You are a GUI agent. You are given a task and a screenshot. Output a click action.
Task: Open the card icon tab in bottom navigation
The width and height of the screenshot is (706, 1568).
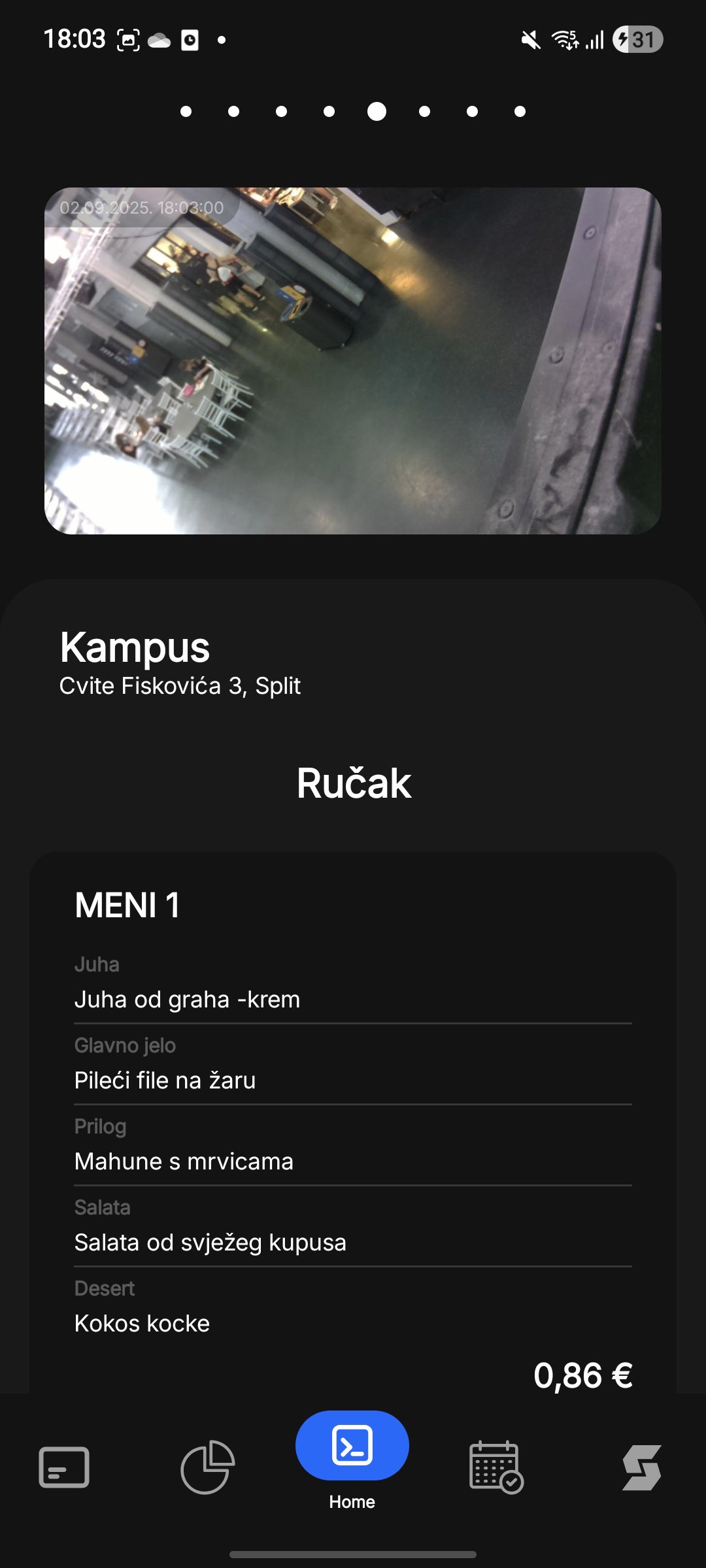click(x=64, y=1467)
